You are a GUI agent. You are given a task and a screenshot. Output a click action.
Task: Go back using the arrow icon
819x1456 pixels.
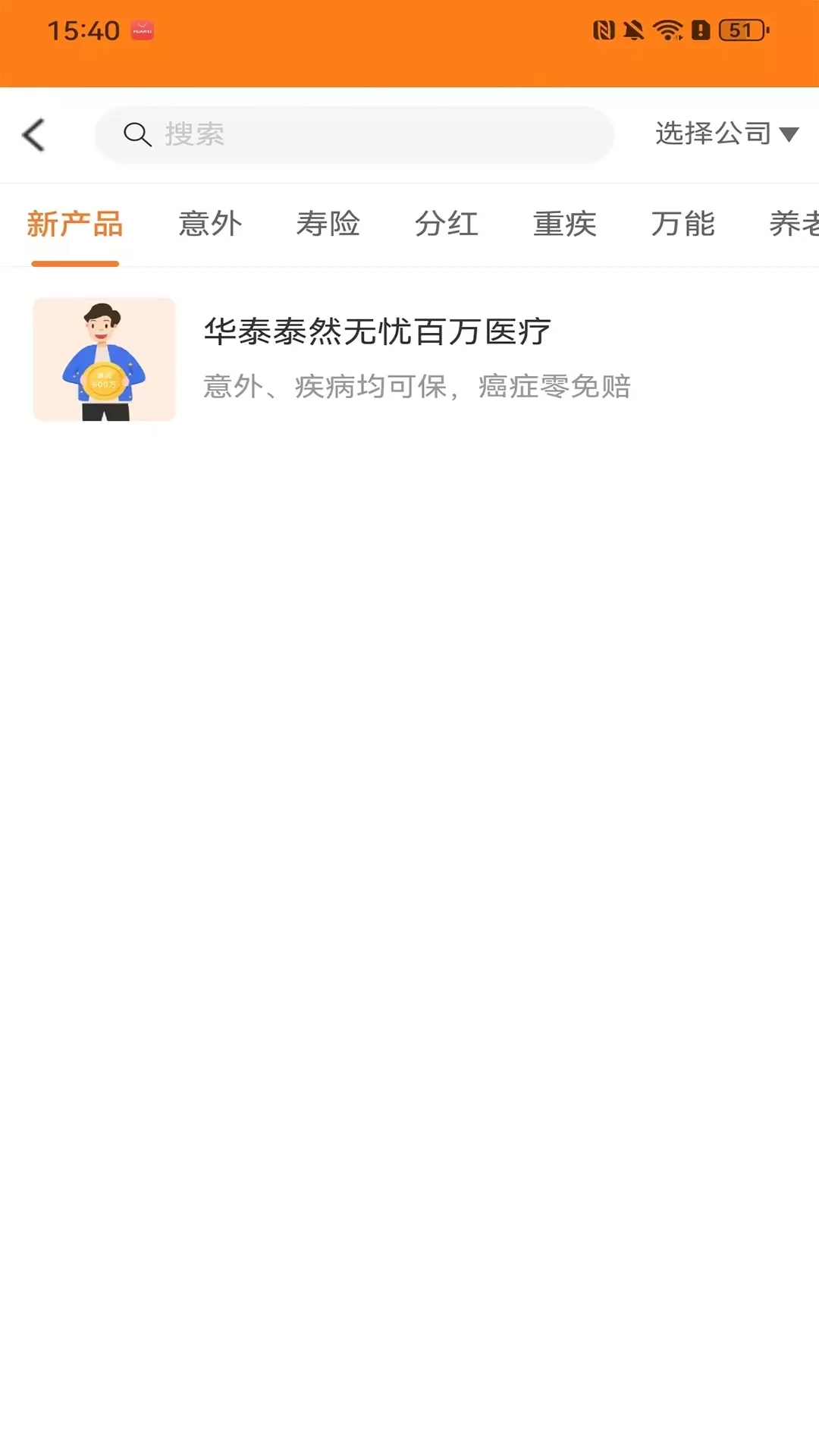pyautogui.click(x=34, y=135)
